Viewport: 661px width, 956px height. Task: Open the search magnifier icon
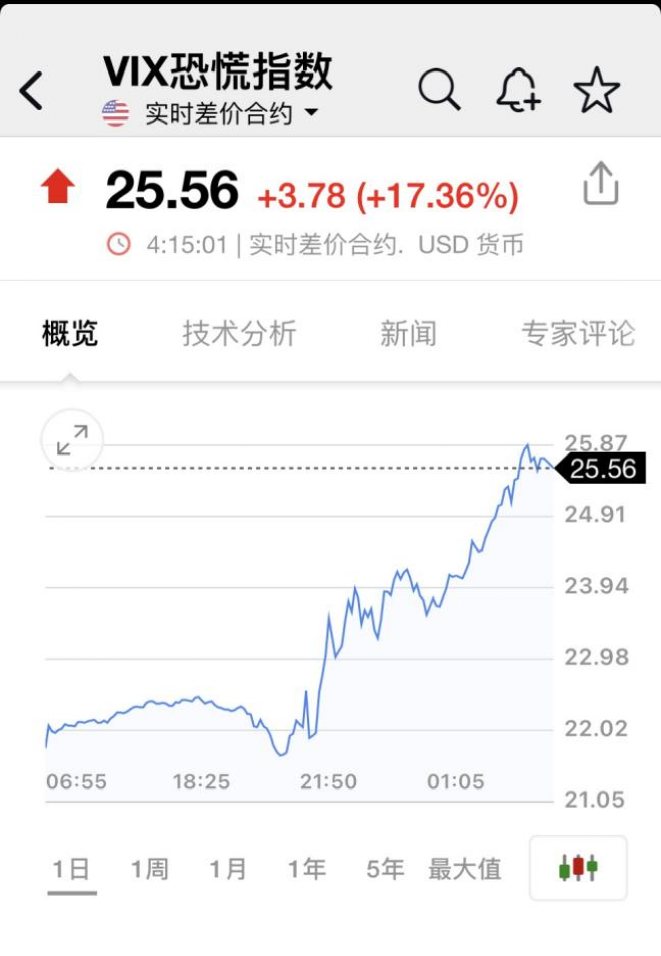[439, 90]
